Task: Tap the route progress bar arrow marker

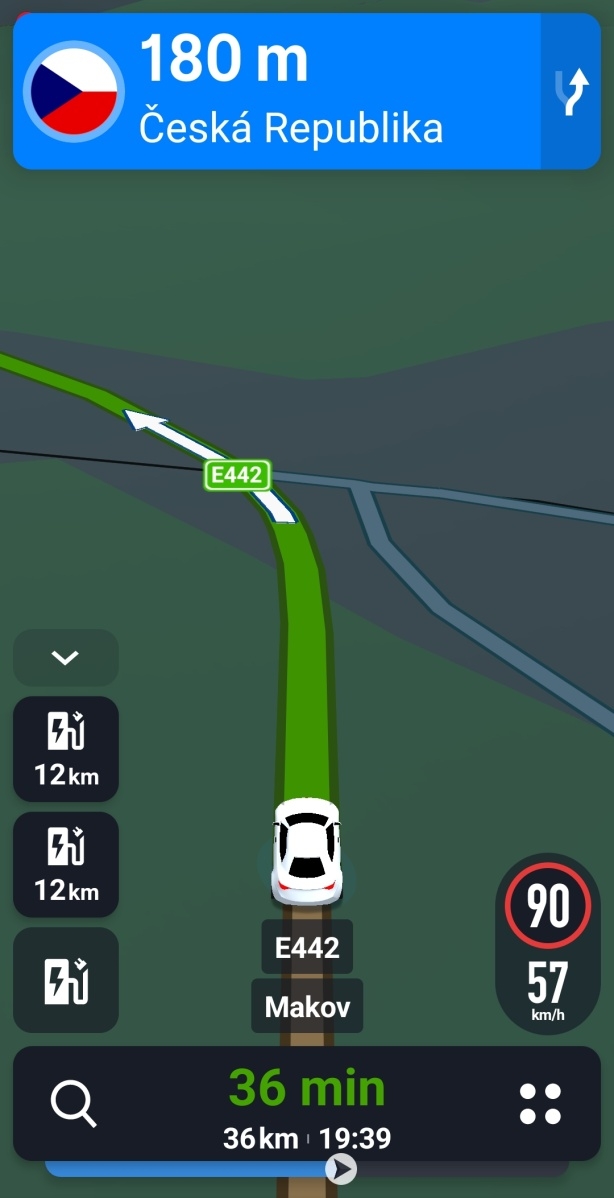Action: pyautogui.click(x=341, y=1168)
